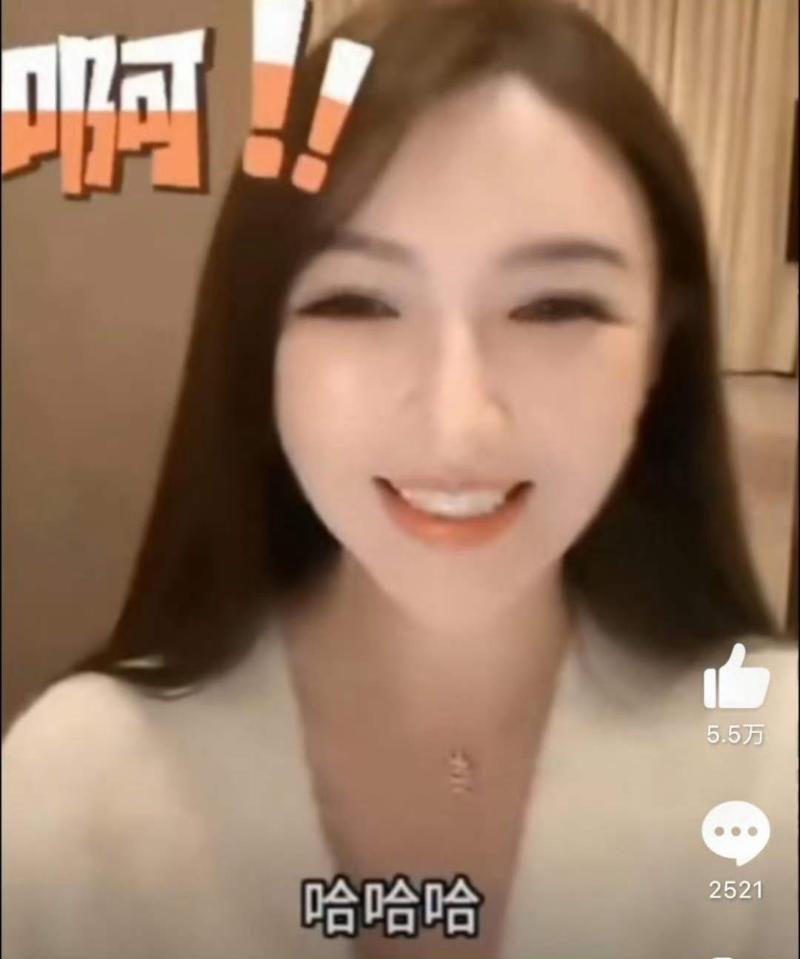Viewport: 800px width, 959px height.
Task: Open the comments via the speech bubble
Action: coord(735,834)
